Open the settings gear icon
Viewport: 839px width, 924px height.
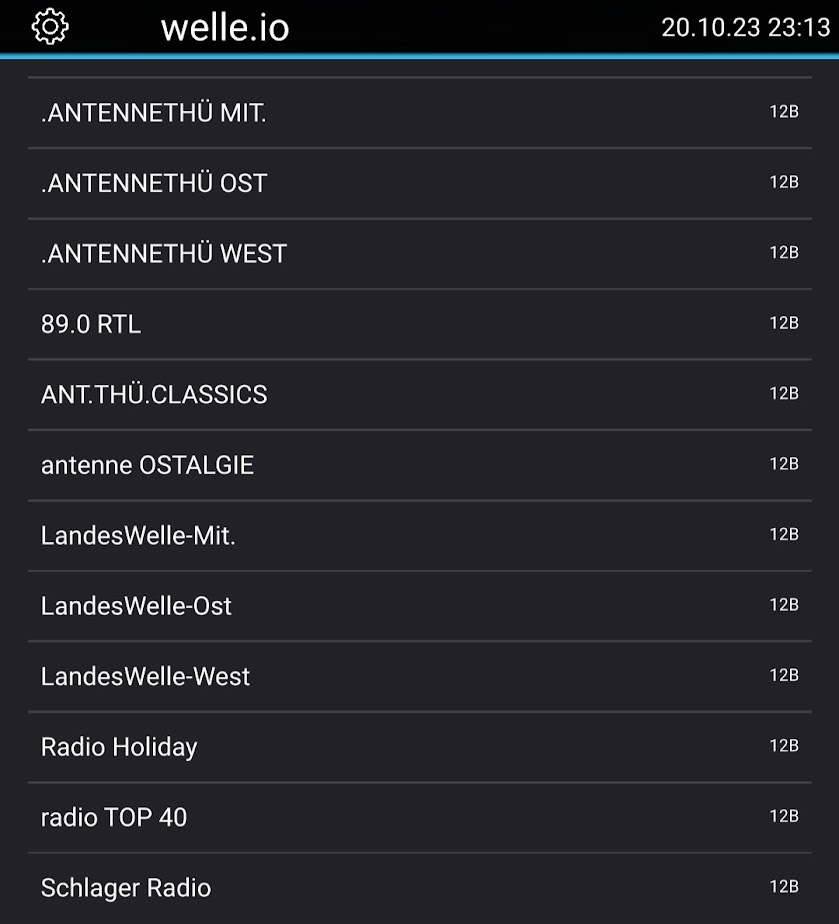pyautogui.click(x=50, y=27)
